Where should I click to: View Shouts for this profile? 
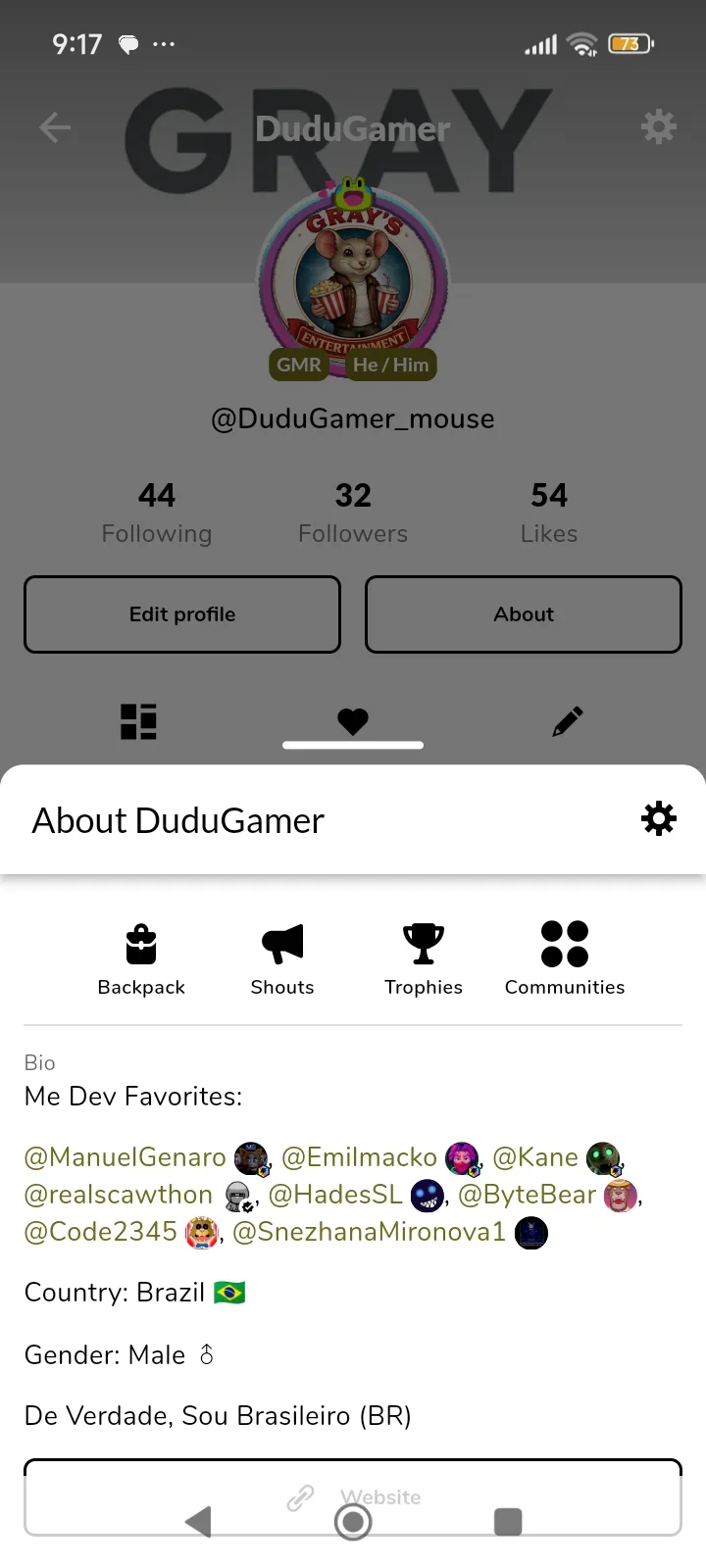coord(282,959)
